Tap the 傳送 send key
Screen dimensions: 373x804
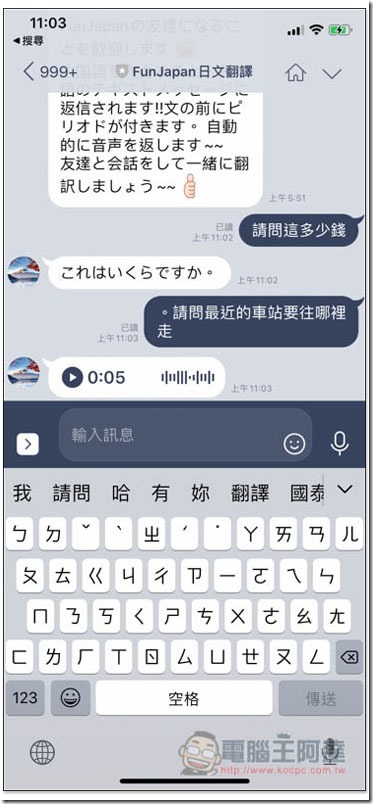pyautogui.click(x=321, y=698)
